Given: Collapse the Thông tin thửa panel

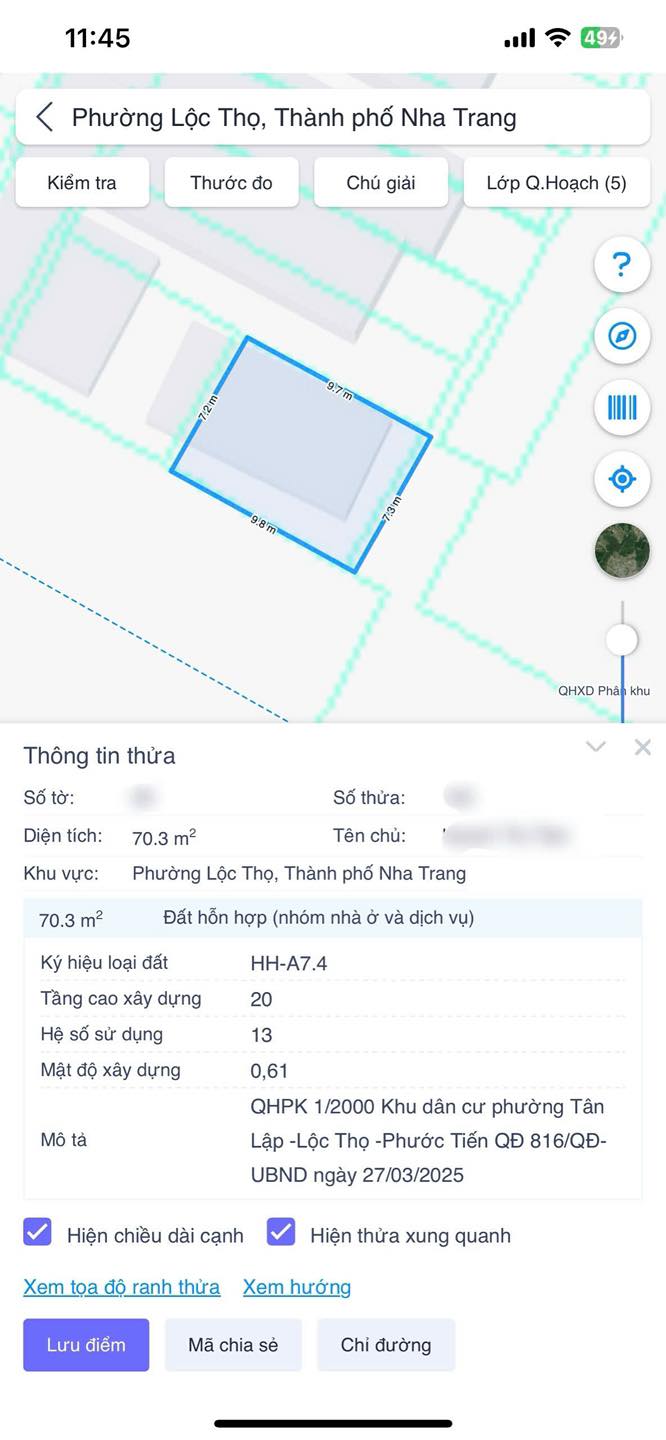Looking at the screenshot, I should (x=596, y=747).
